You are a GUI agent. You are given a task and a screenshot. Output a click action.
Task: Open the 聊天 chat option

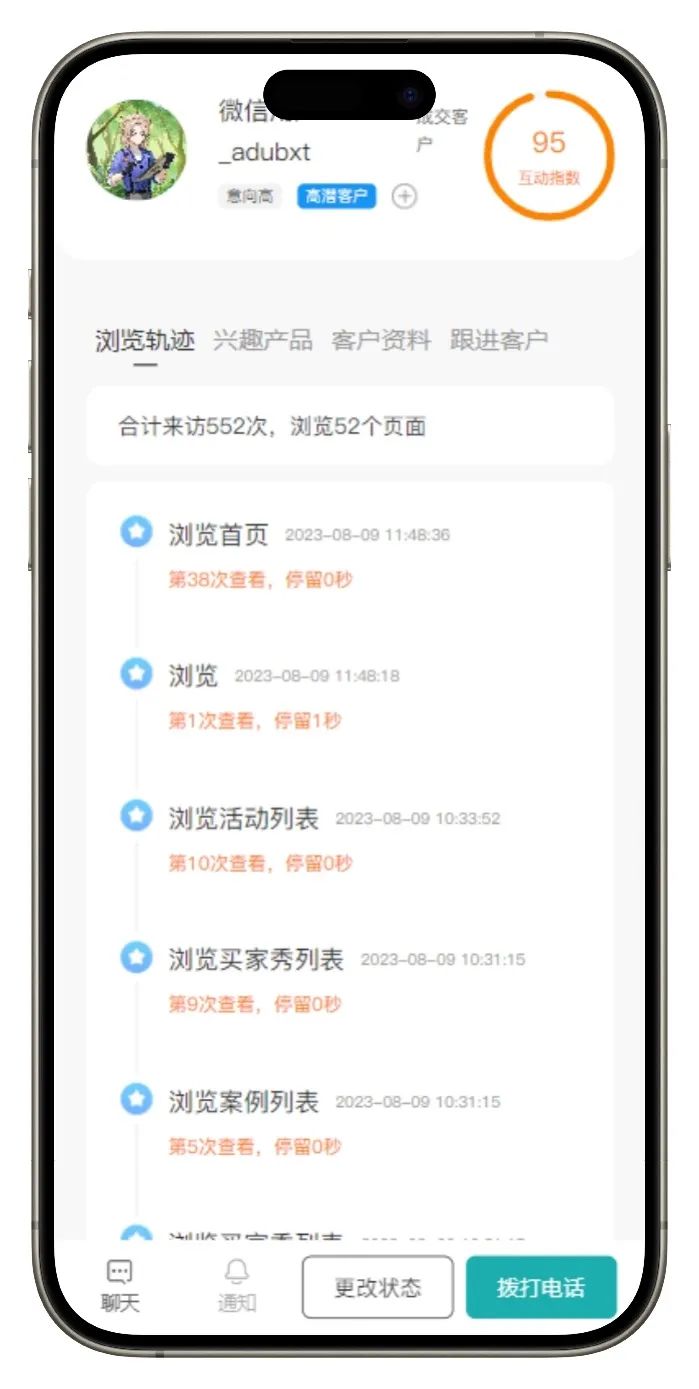[x=120, y=1286]
